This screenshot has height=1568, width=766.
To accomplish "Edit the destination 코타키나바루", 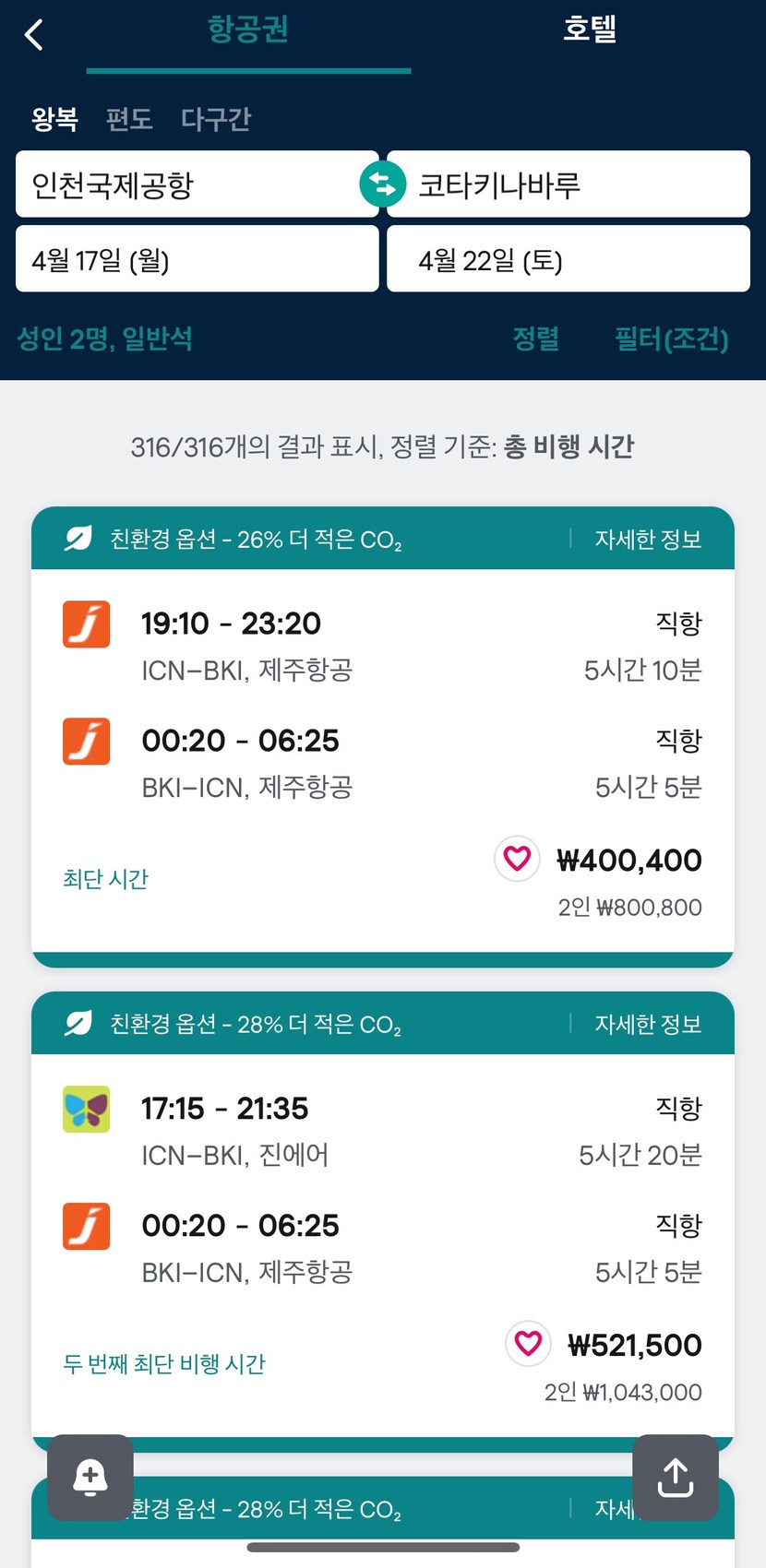I will 569,184.
